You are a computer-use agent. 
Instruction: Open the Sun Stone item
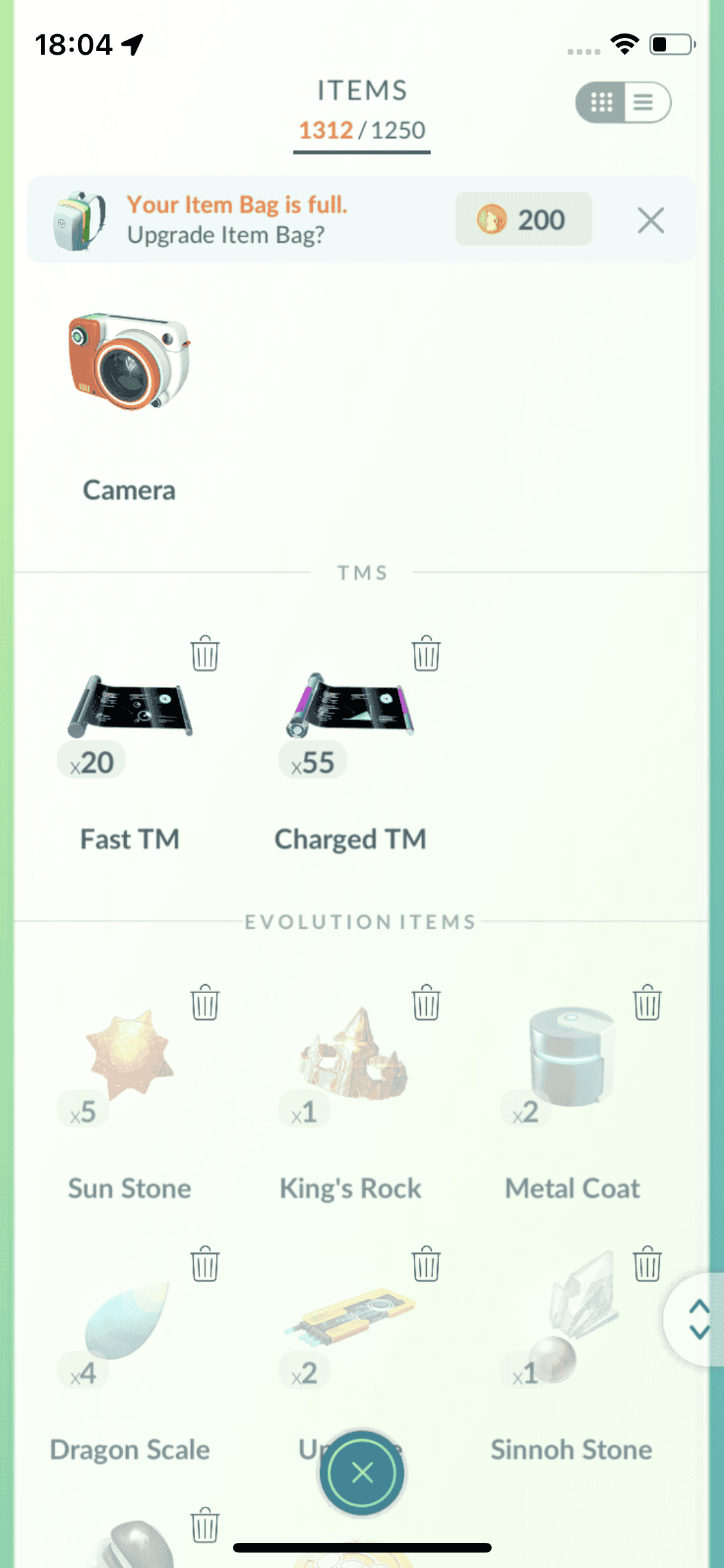pyautogui.click(x=129, y=1056)
